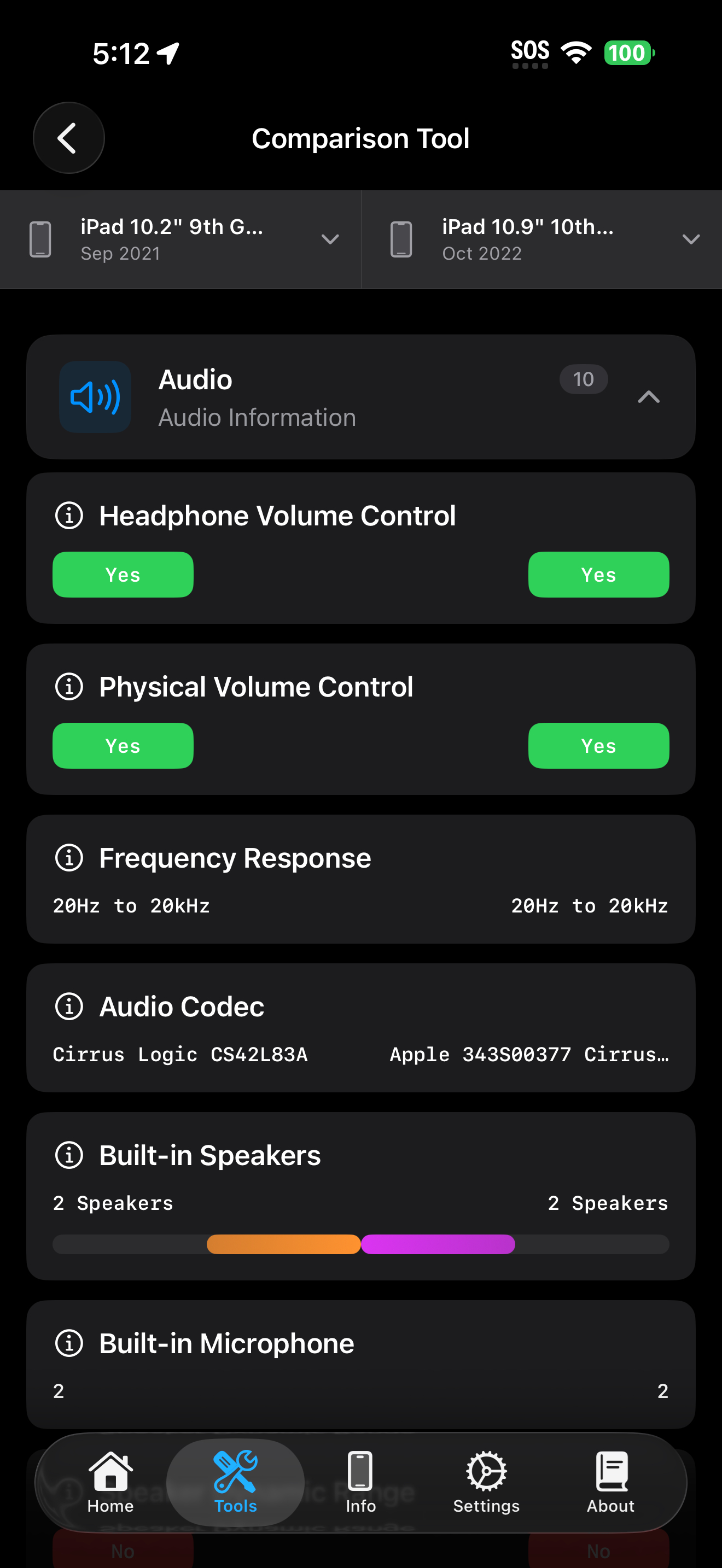Tap the left Yes under Physical Volume Control
This screenshot has width=722, height=1568.
[123, 746]
